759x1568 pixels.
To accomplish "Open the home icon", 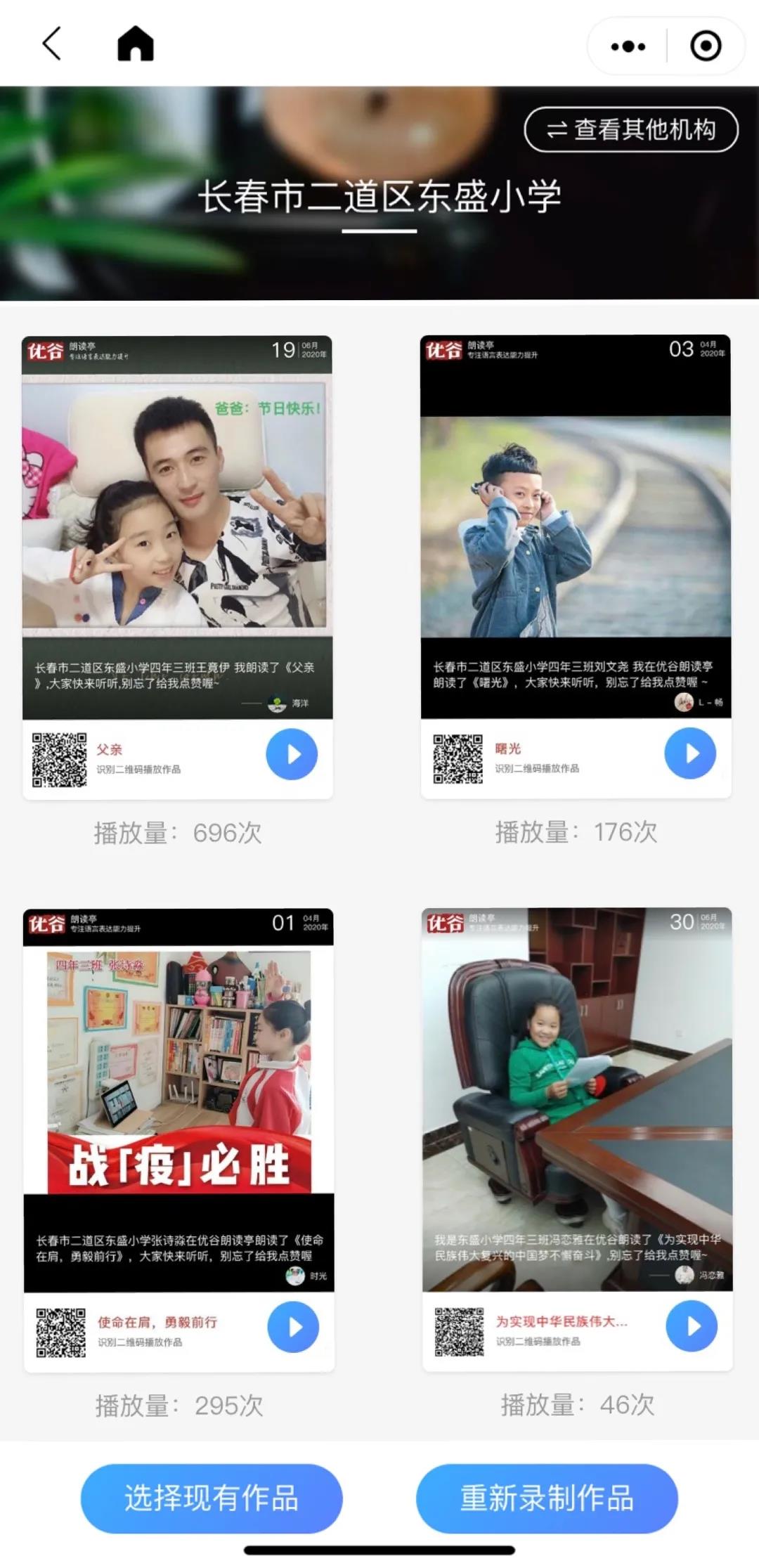I will (135, 44).
